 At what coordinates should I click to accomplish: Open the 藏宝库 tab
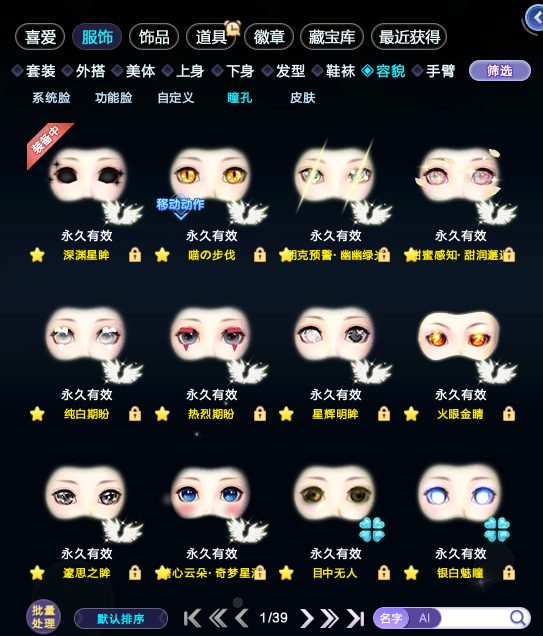click(x=332, y=37)
